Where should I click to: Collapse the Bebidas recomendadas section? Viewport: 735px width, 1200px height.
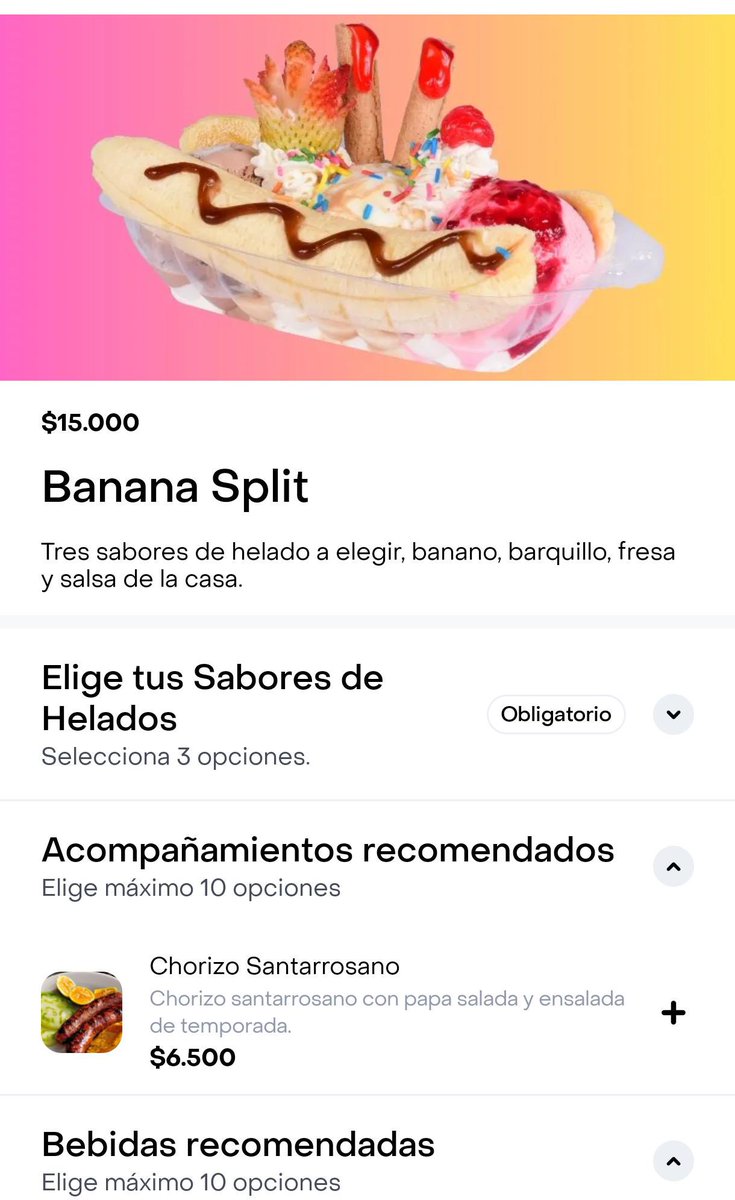pyautogui.click(x=673, y=1161)
